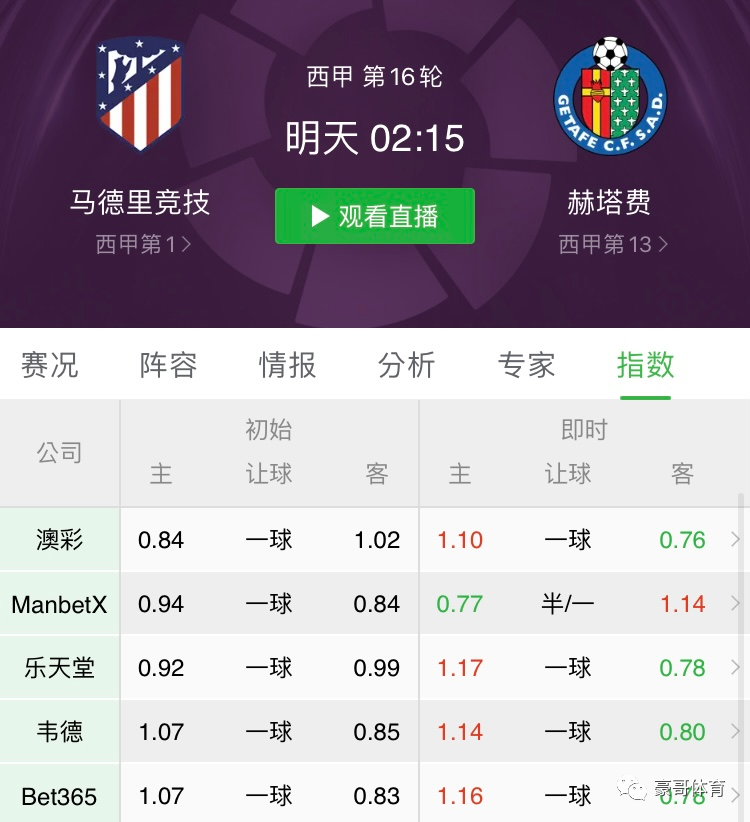This screenshot has width=750, height=822.
Task: Select the 指数 tab
Action: point(645,365)
